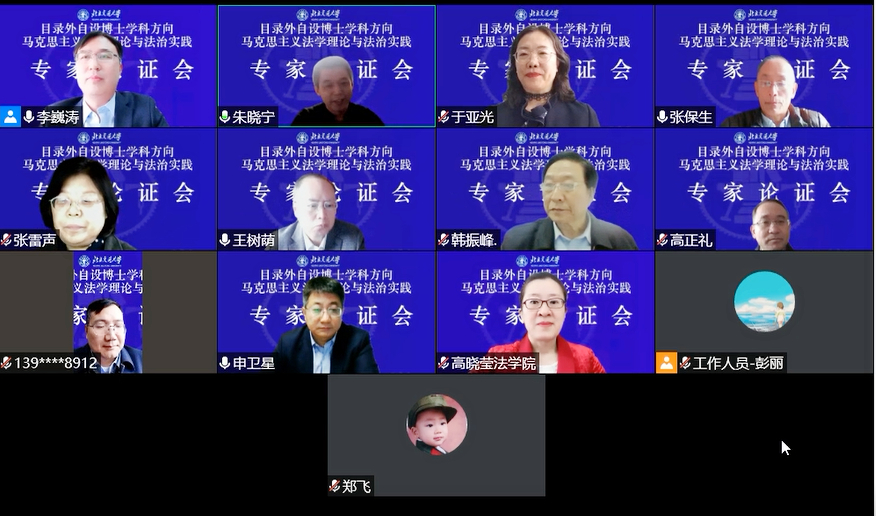Tap the 139****8912 participant tile

pos(108,311)
